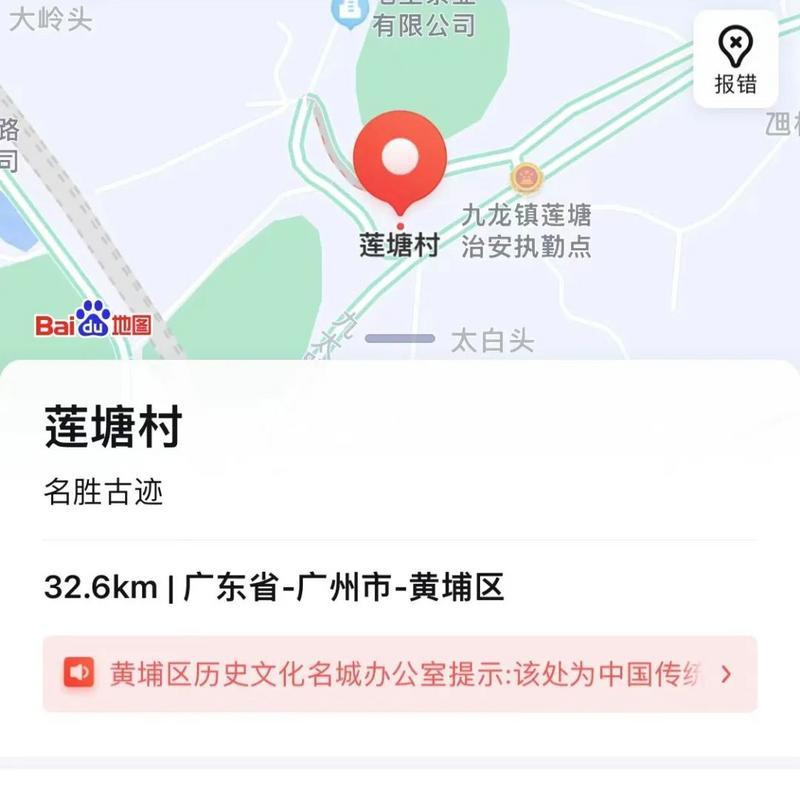The height and width of the screenshot is (800, 800).
Task: Select the 九龙镇莲塘治安执勤点 map marker
Action: (x=525, y=178)
